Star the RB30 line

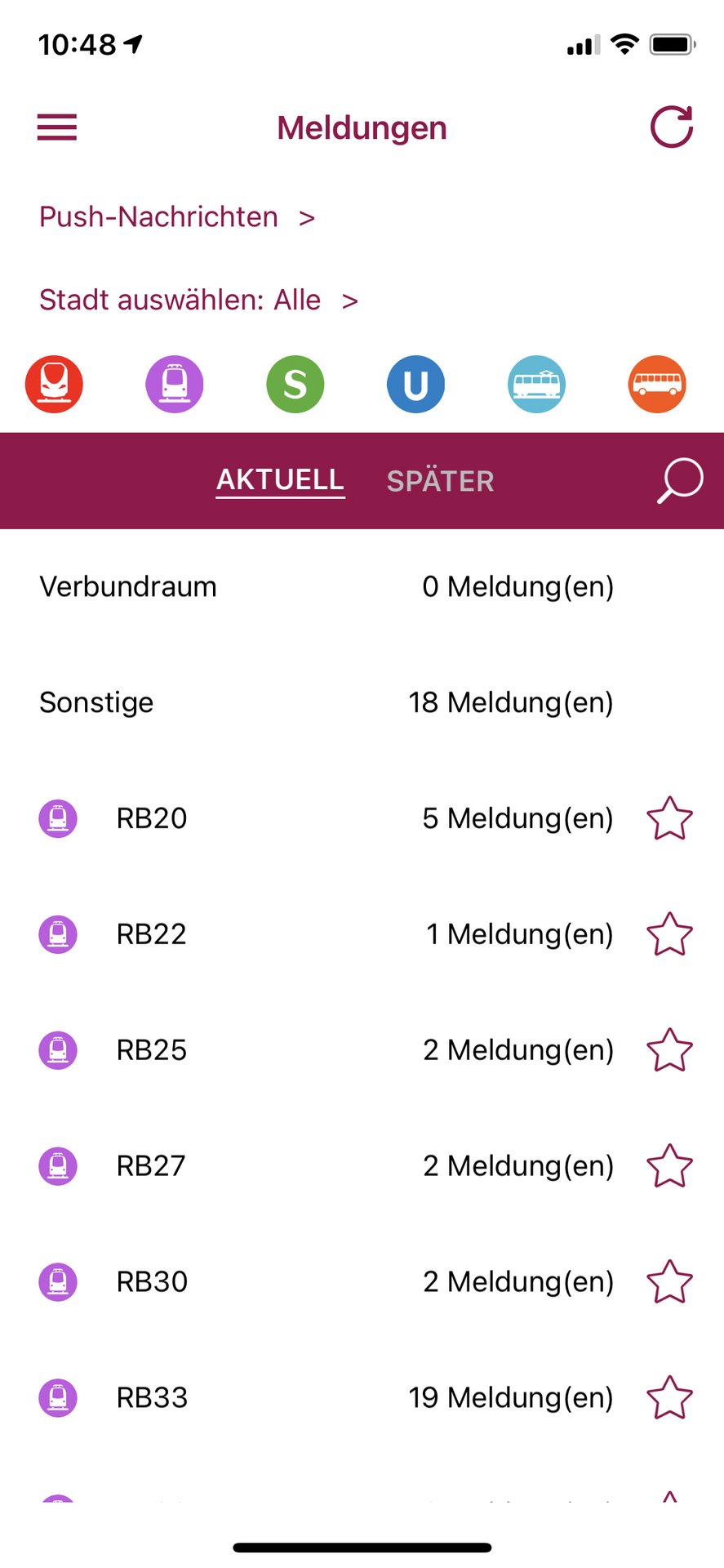(669, 1282)
